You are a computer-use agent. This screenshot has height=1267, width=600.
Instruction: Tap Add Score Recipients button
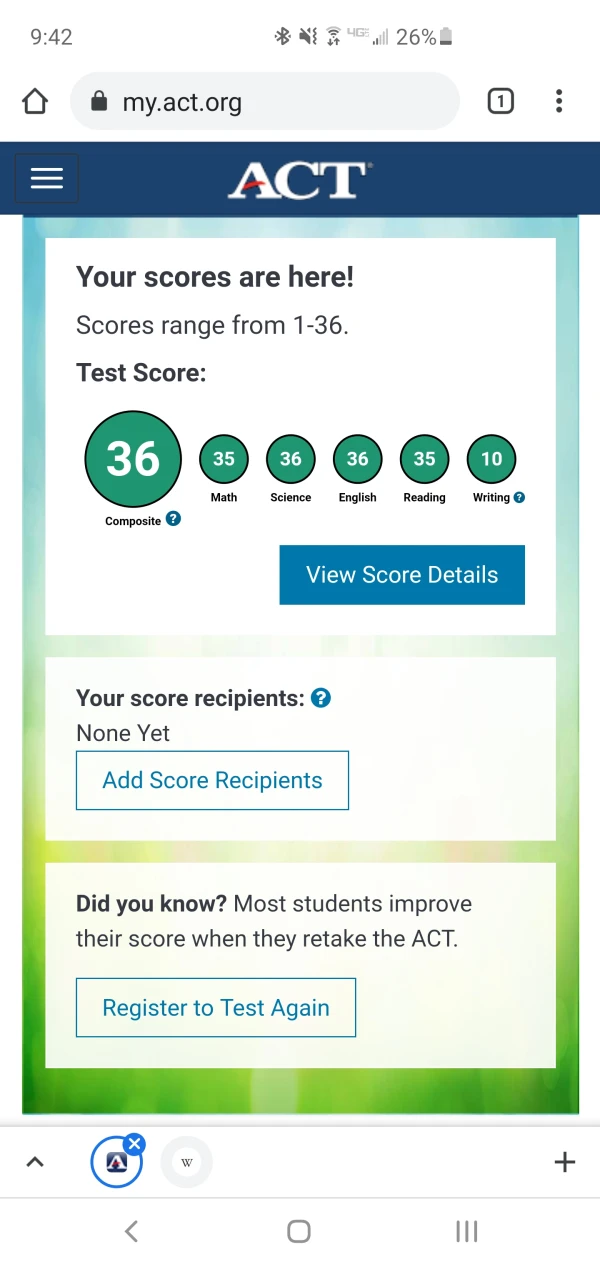tap(212, 781)
